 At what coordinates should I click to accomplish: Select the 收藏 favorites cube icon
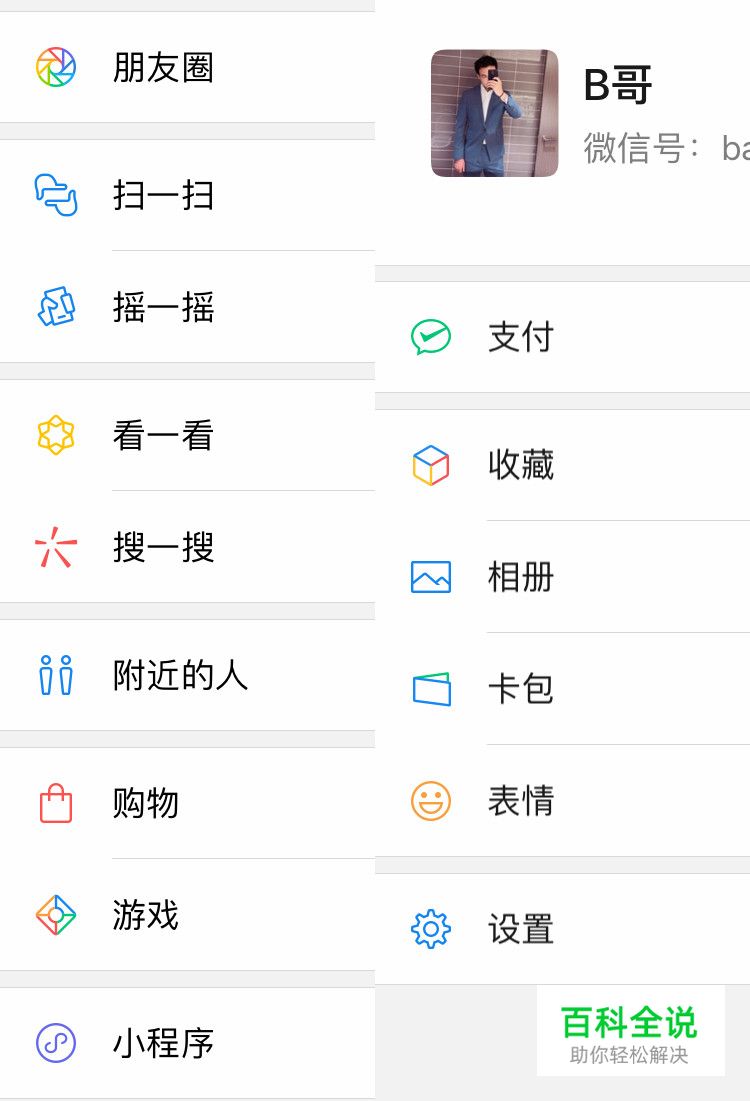tap(430, 464)
